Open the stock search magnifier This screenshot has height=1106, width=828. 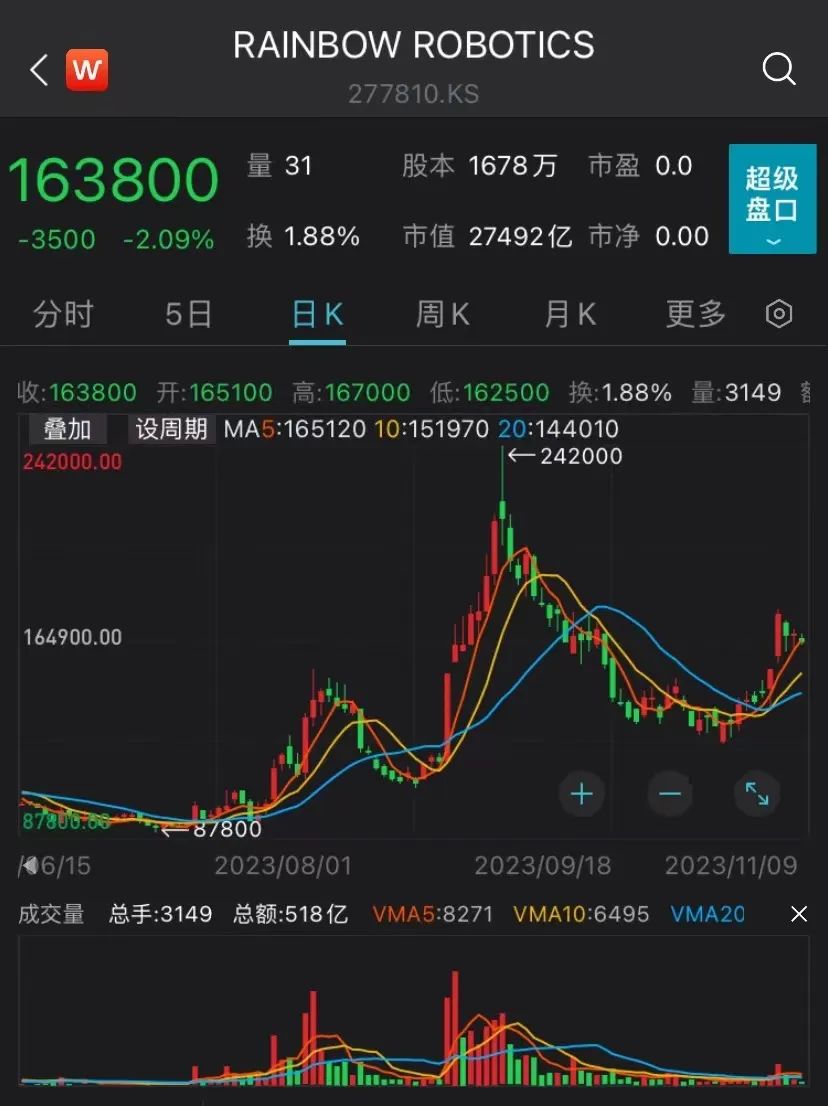[x=778, y=69]
